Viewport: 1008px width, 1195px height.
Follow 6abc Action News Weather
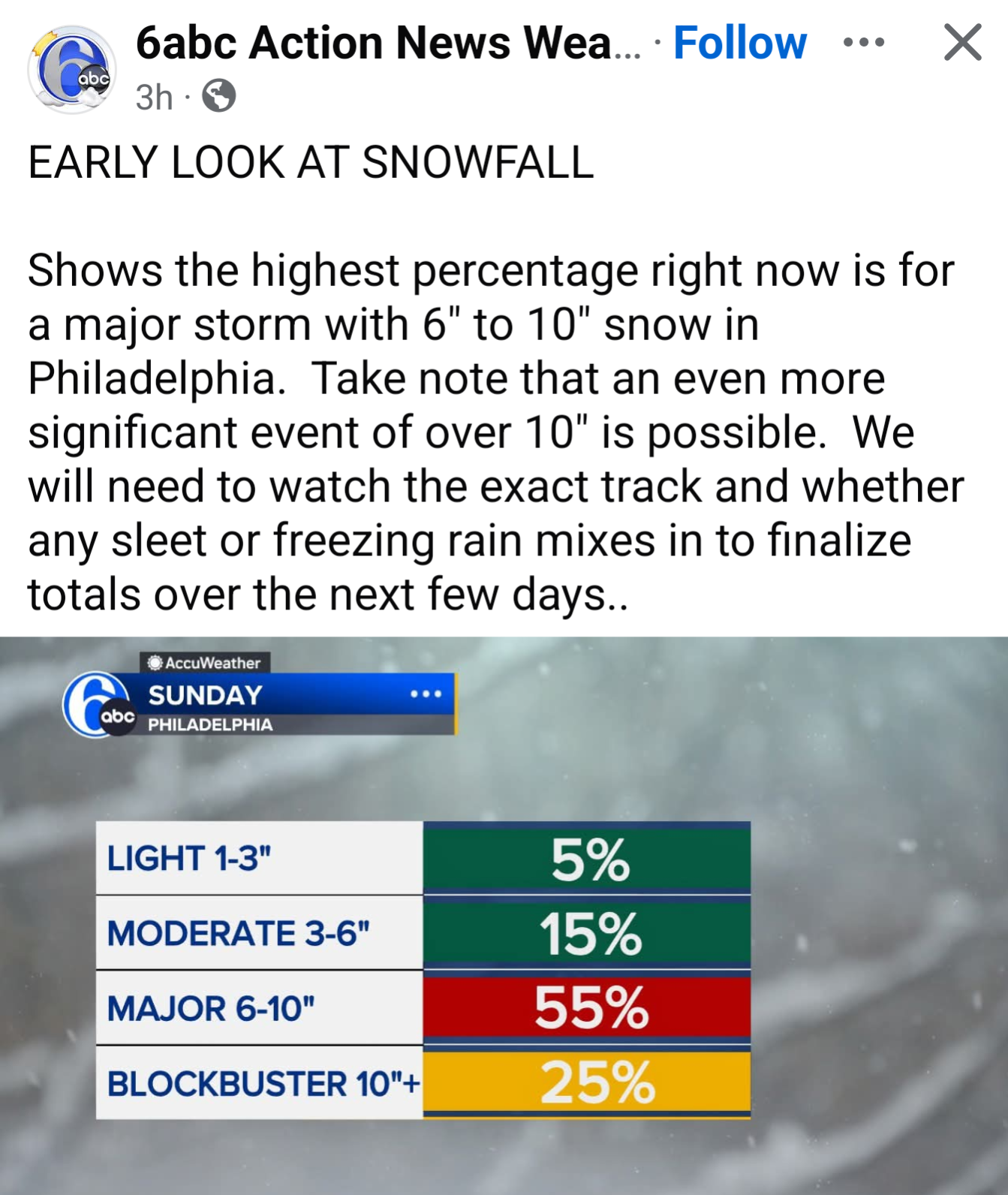pyautogui.click(x=739, y=43)
